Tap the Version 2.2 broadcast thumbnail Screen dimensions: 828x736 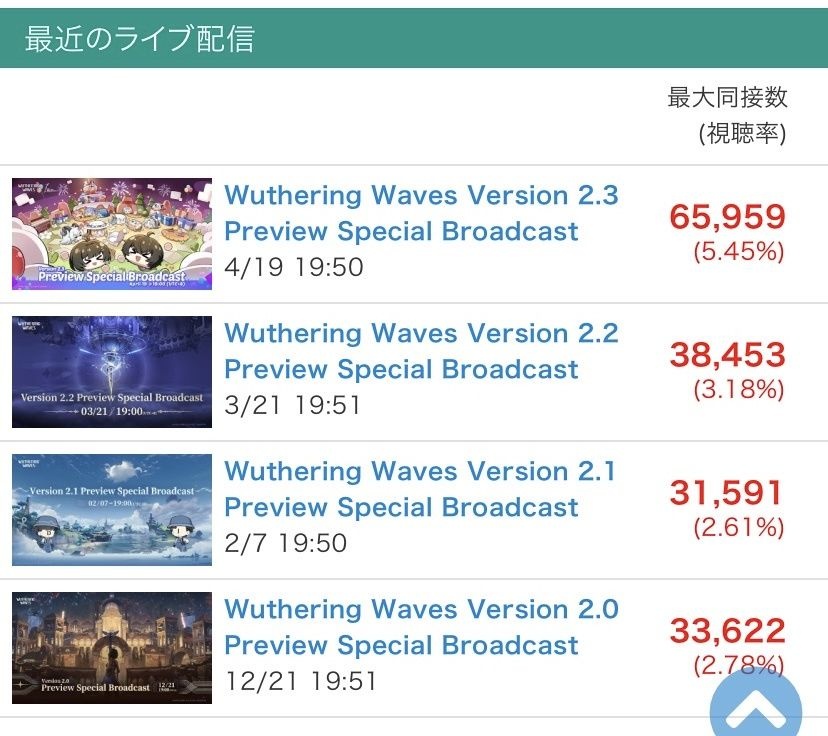pyautogui.click(x=112, y=372)
